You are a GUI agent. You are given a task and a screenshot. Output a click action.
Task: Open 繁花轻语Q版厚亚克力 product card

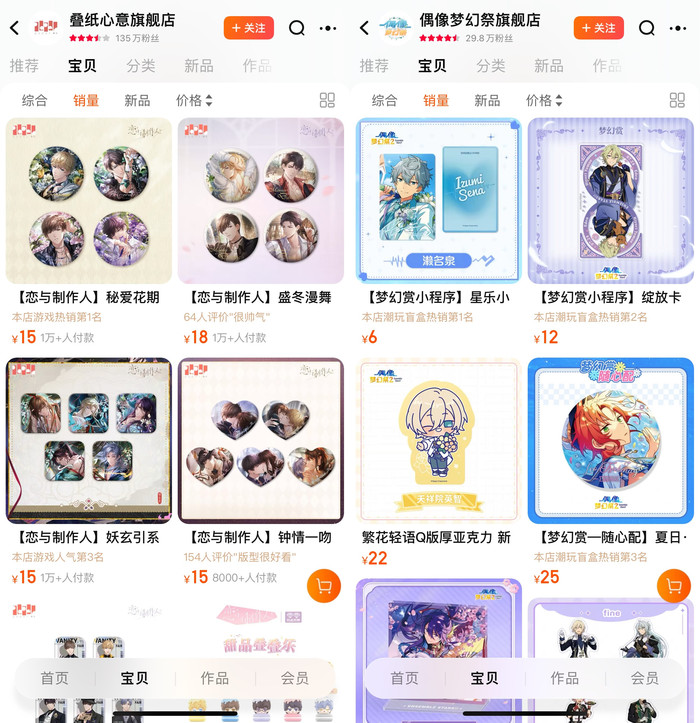pos(438,440)
